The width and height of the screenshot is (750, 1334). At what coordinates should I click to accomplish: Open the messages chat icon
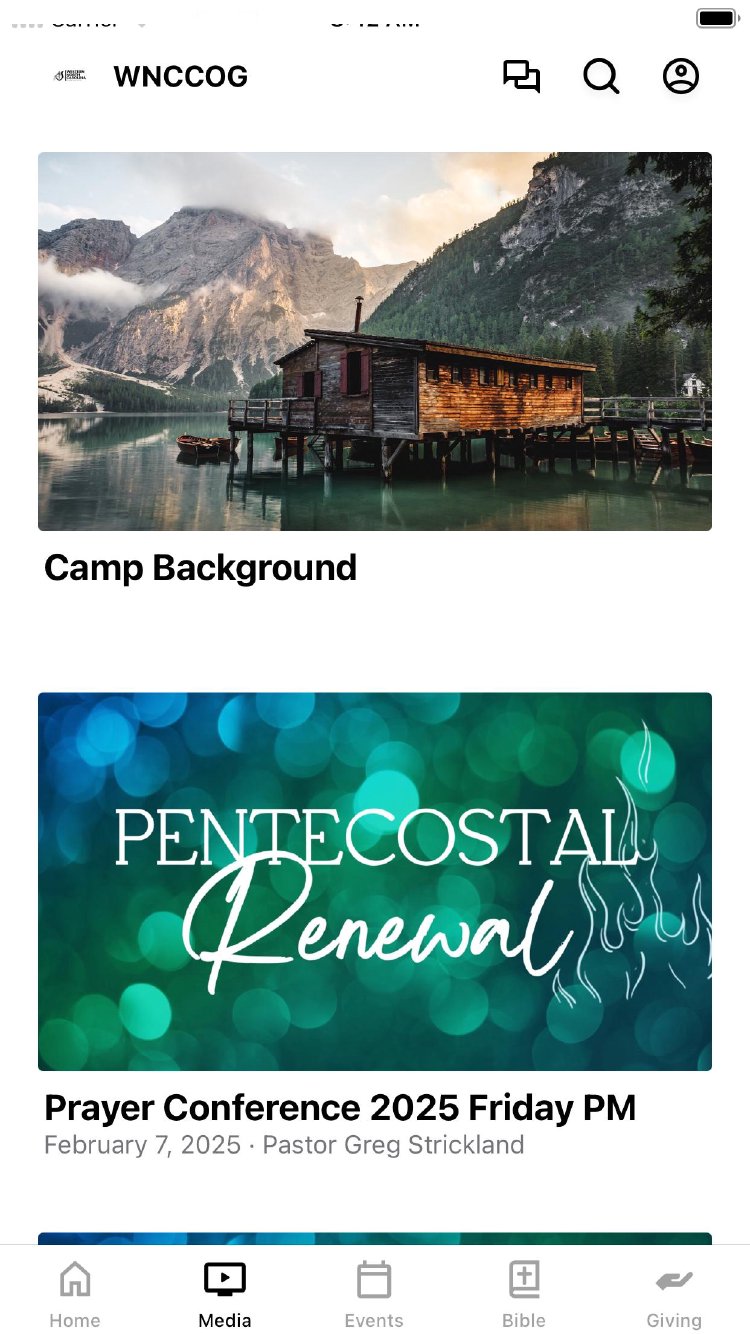pos(521,77)
